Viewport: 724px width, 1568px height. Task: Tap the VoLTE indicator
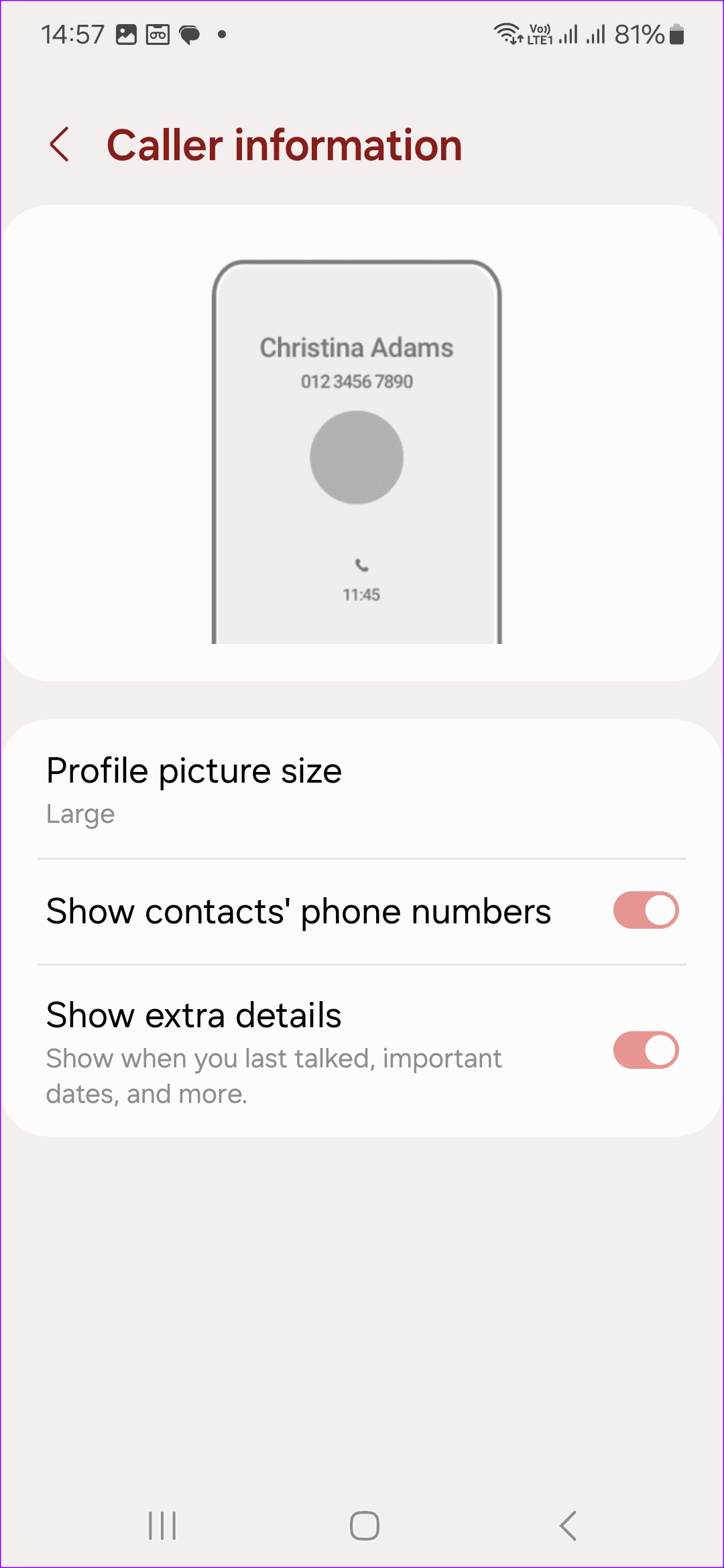point(540,35)
